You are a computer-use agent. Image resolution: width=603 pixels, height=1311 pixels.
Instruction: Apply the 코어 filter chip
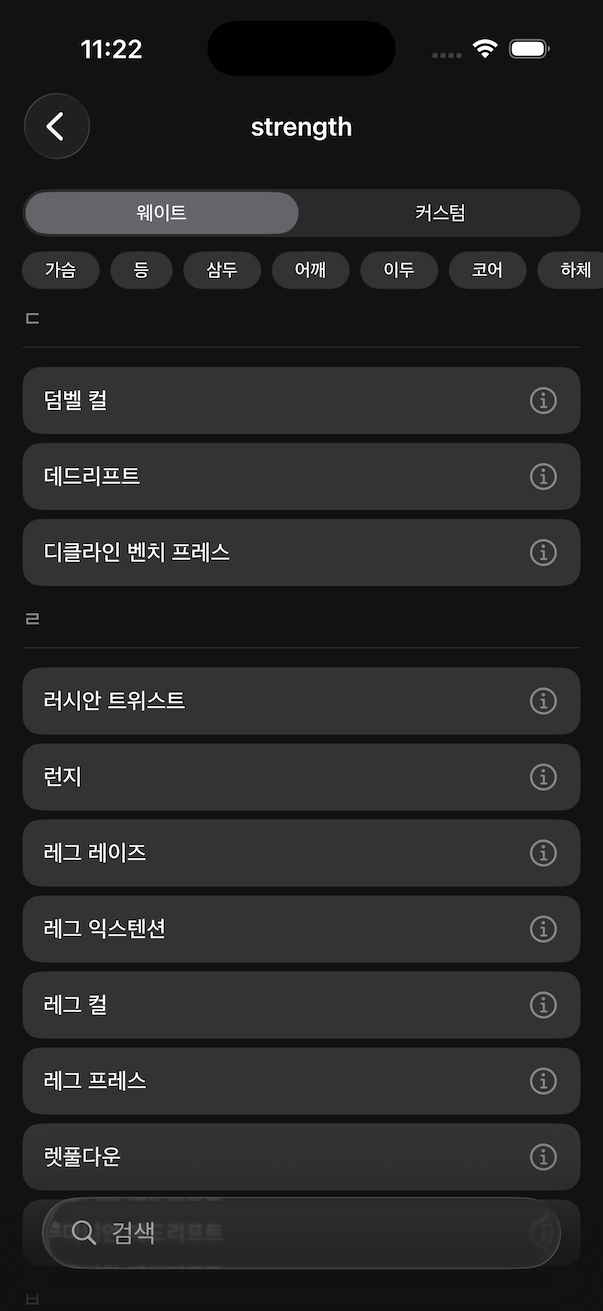(x=487, y=270)
